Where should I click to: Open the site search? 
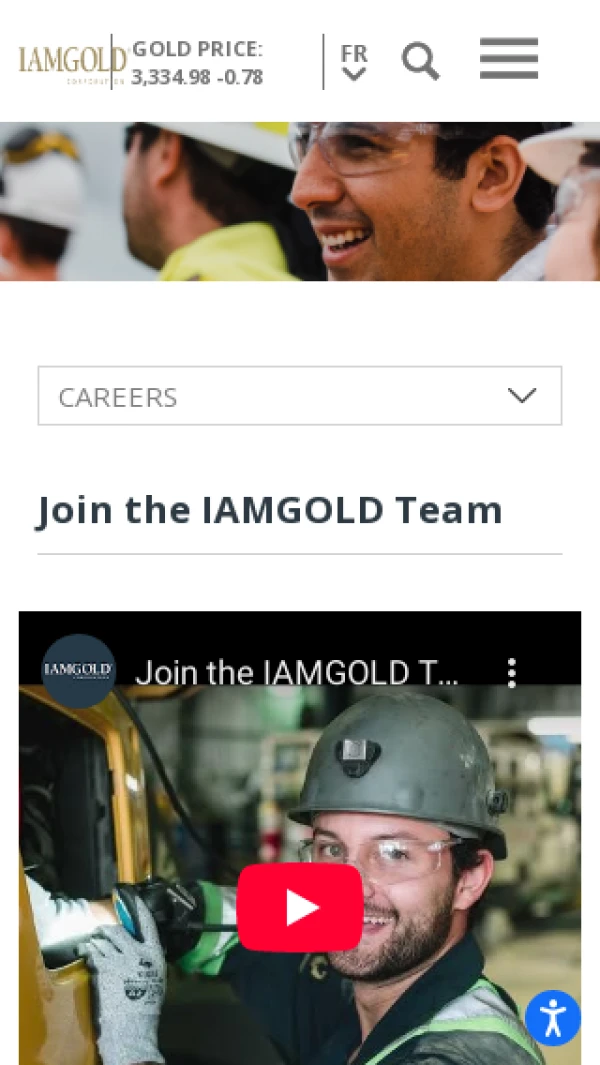pyautogui.click(x=420, y=62)
